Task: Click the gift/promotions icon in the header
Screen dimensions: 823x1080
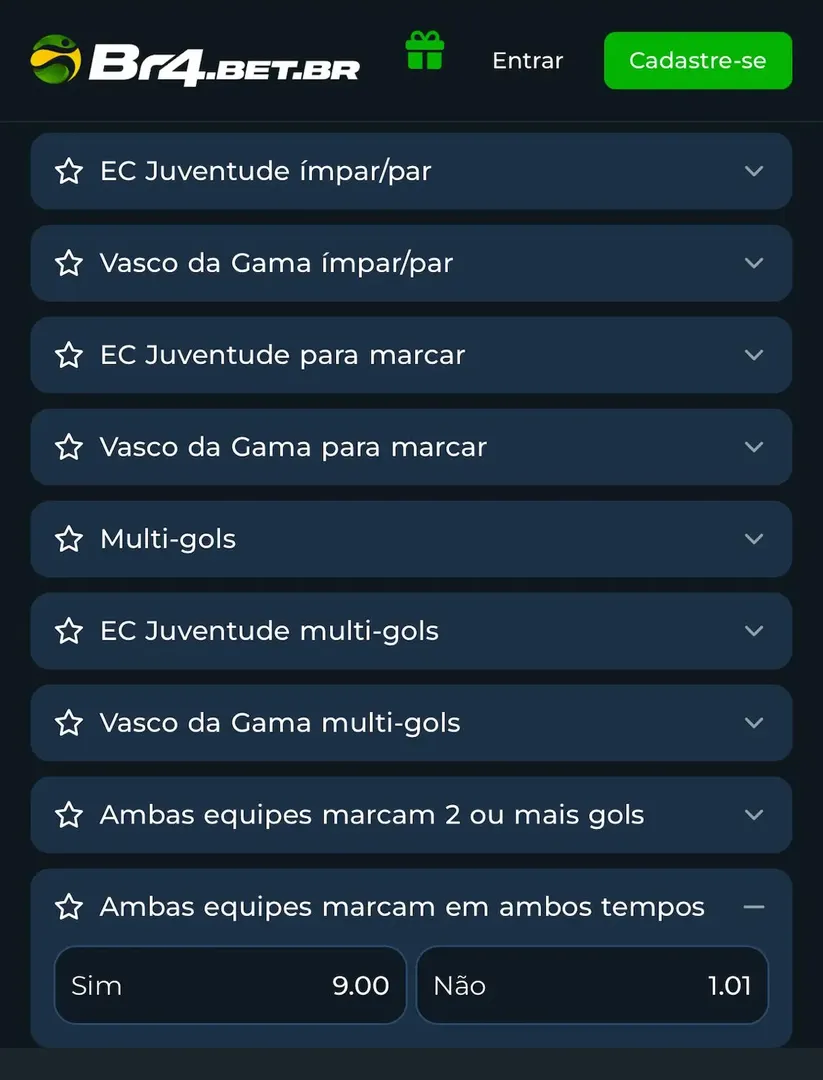Action: (424, 52)
